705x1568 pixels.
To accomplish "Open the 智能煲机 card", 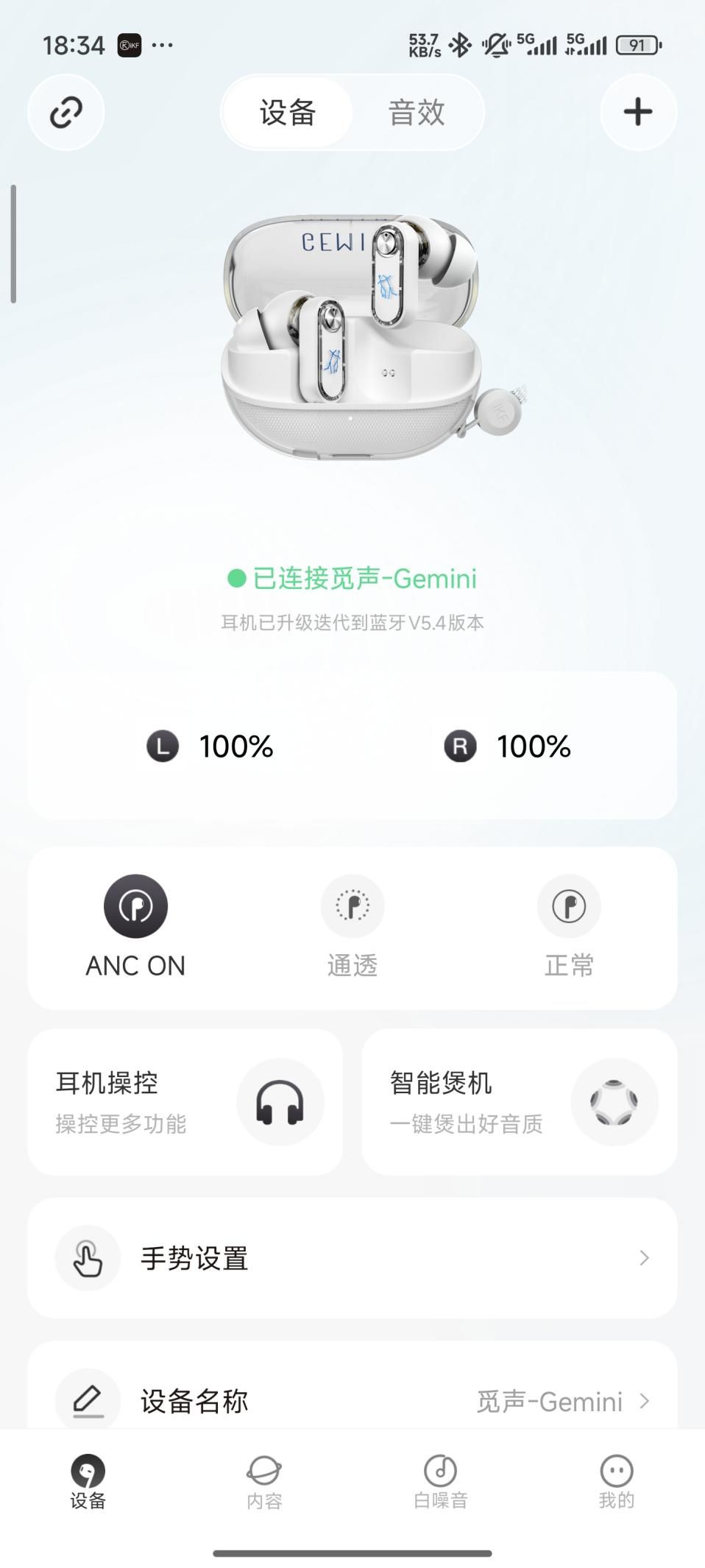I will (x=519, y=1101).
